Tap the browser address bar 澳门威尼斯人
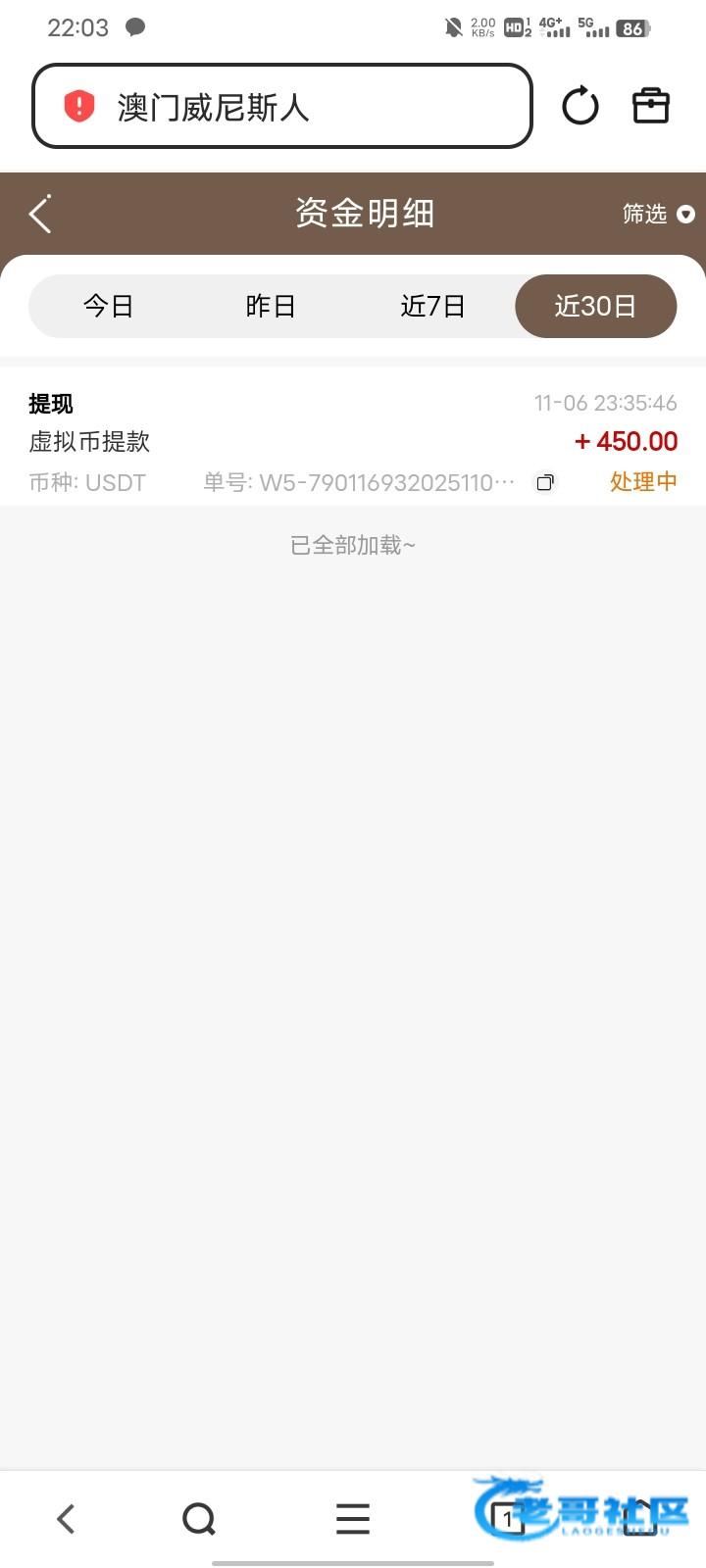Viewport: 706px width, 1568px height. point(282,106)
